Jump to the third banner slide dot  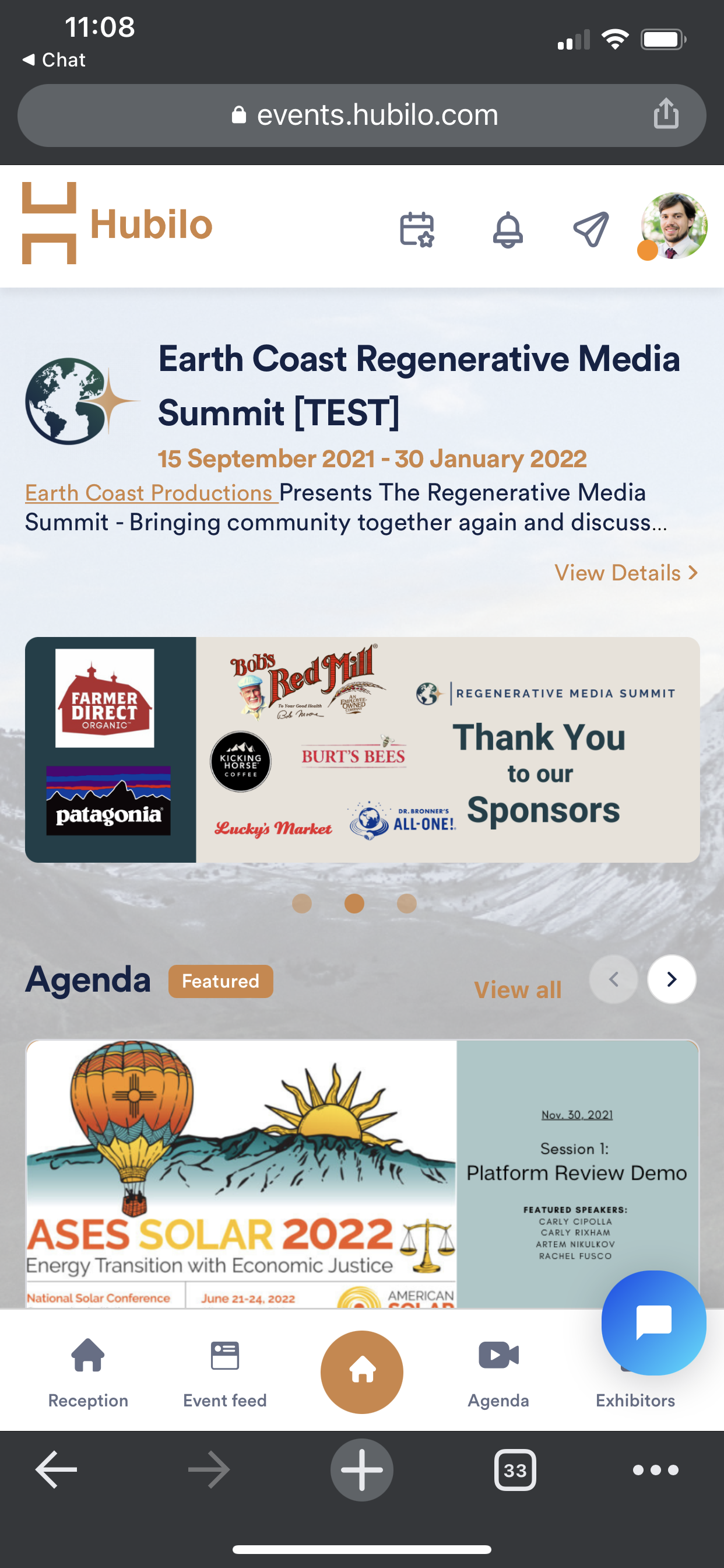[x=406, y=904]
